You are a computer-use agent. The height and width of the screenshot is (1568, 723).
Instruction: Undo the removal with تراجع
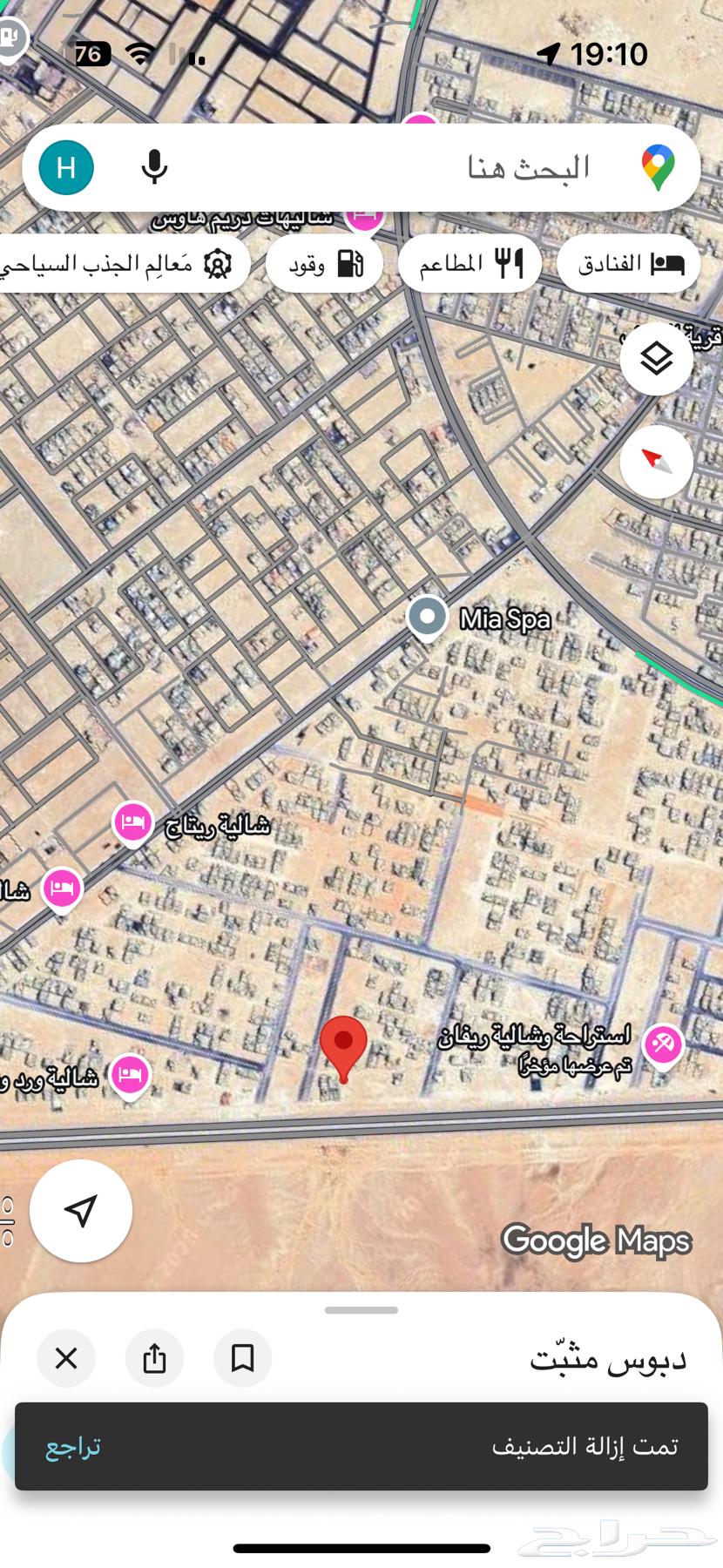pyautogui.click(x=73, y=1447)
